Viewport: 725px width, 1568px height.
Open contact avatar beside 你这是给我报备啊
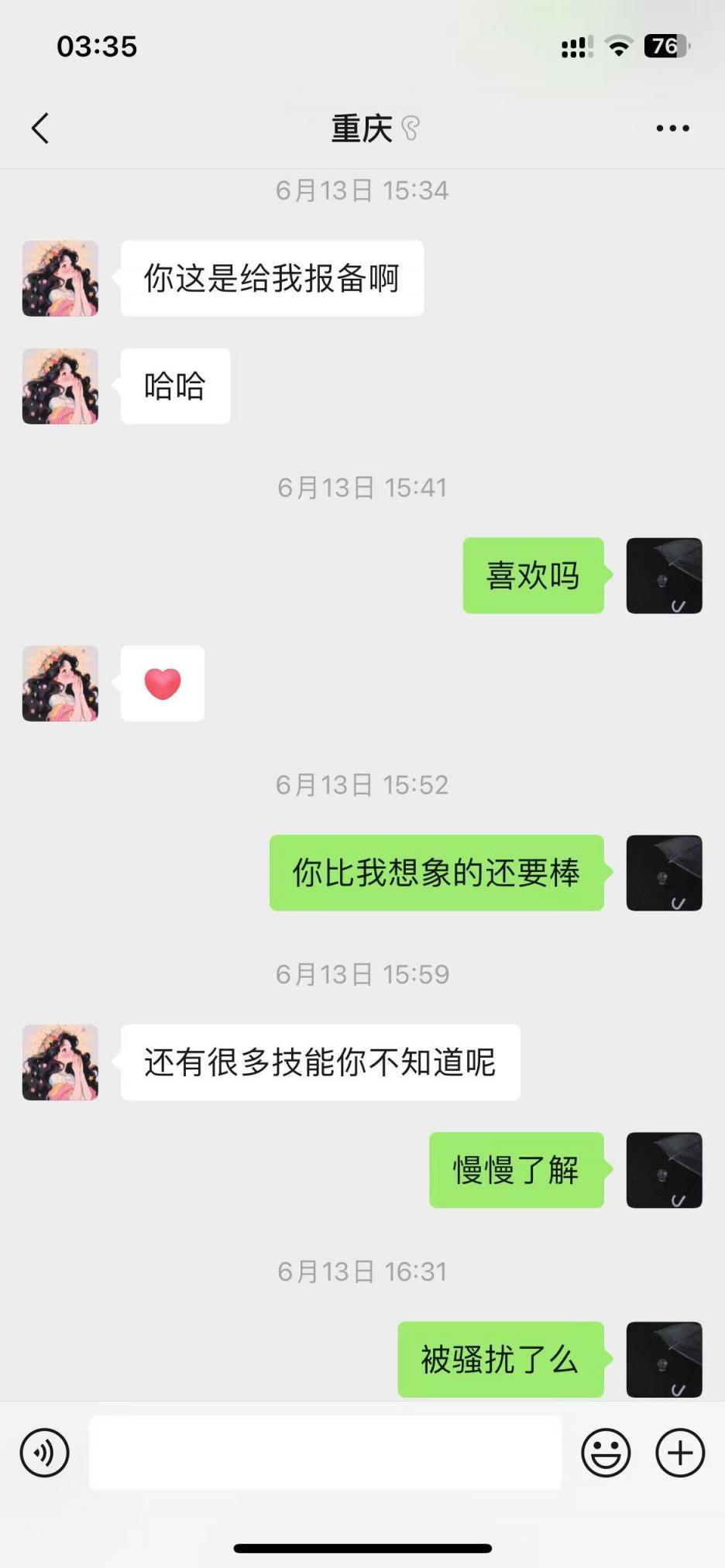point(60,278)
